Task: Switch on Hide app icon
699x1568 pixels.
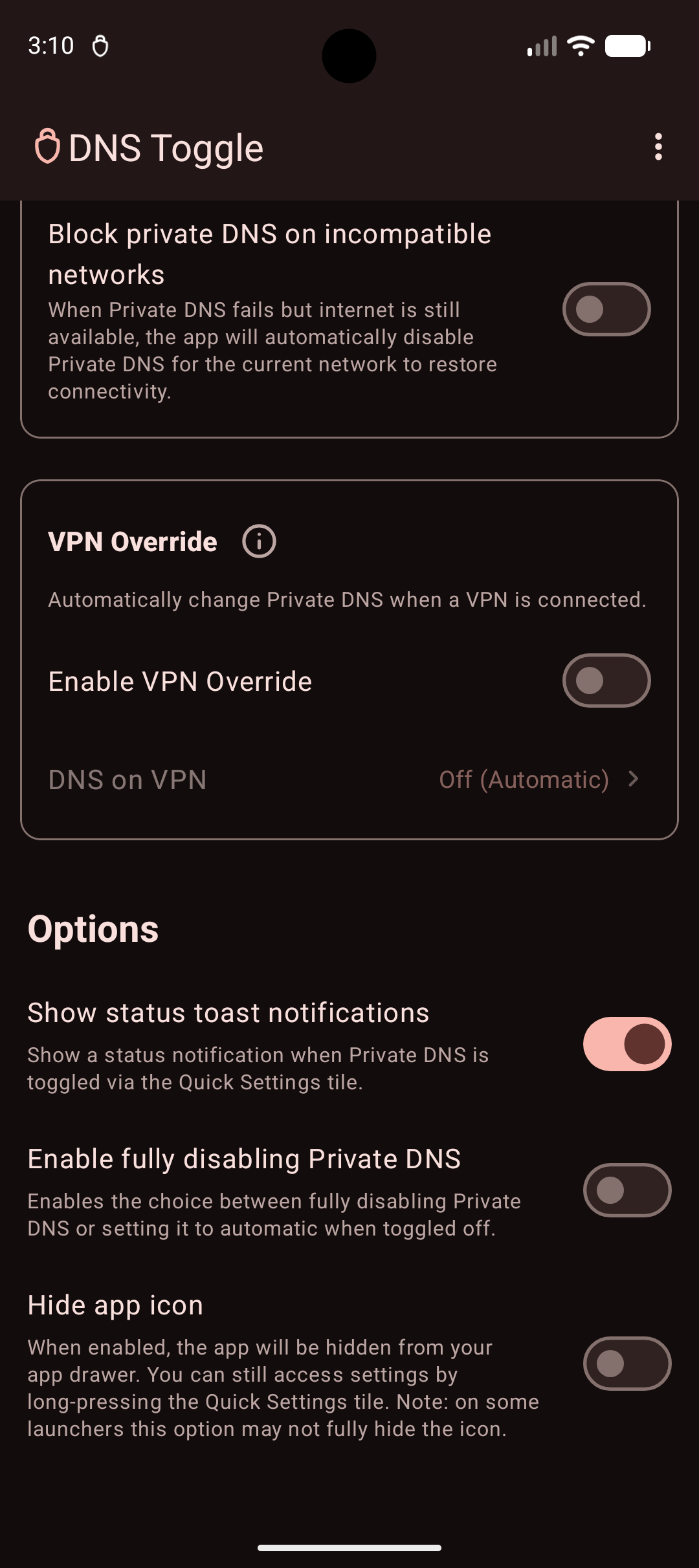Action: (627, 1364)
